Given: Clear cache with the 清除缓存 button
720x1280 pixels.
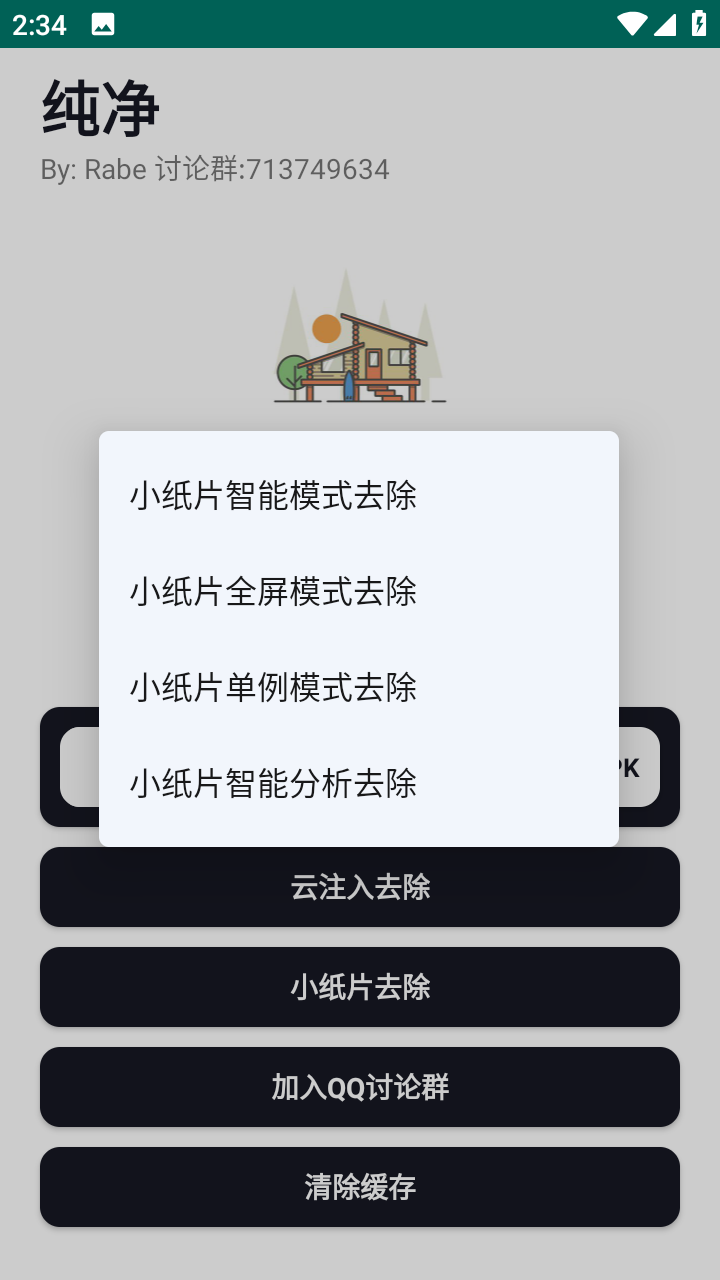Looking at the screenshot, I should [x=360, y=1187].
